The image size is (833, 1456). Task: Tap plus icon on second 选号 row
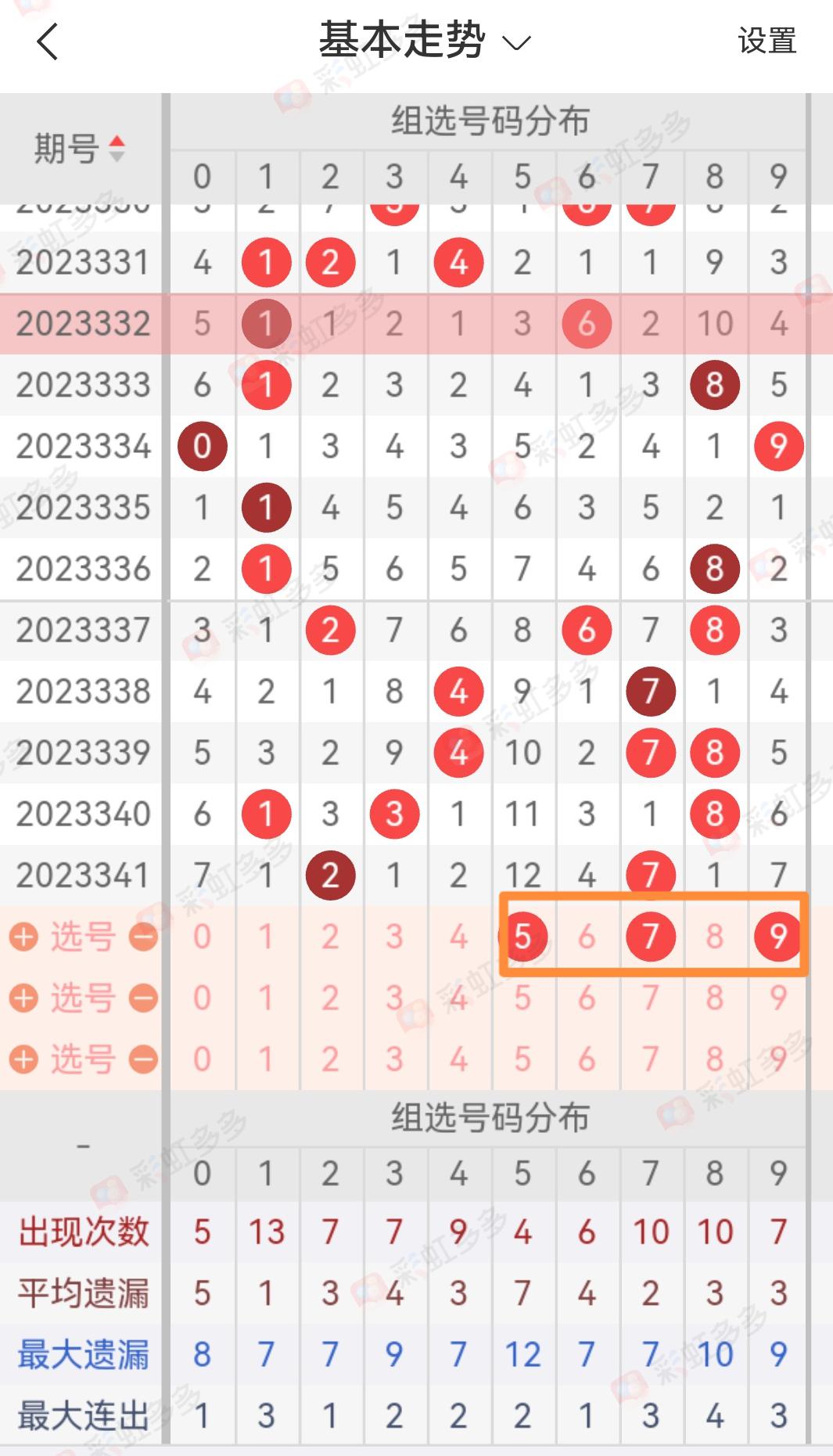[23, 998]
